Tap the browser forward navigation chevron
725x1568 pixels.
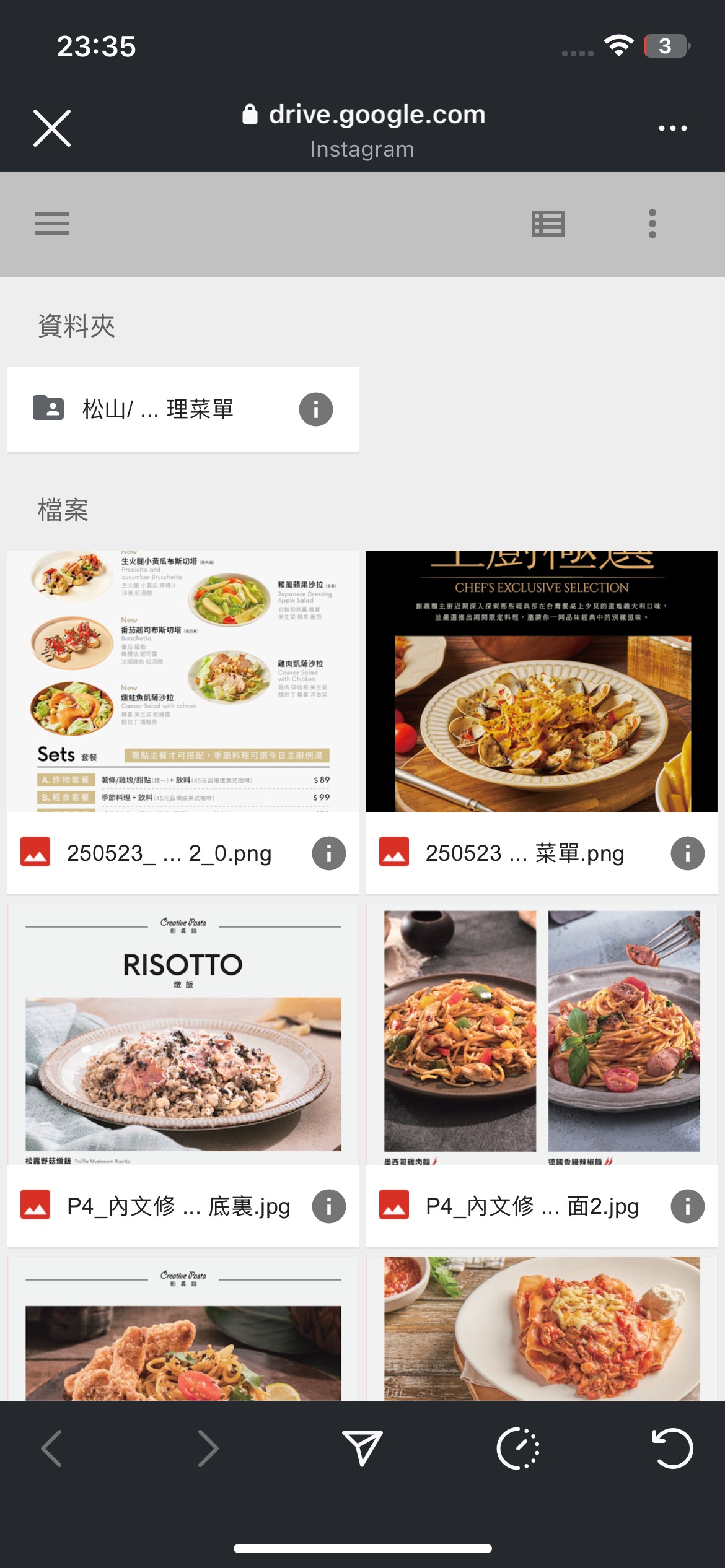[x=209, y=1449]
